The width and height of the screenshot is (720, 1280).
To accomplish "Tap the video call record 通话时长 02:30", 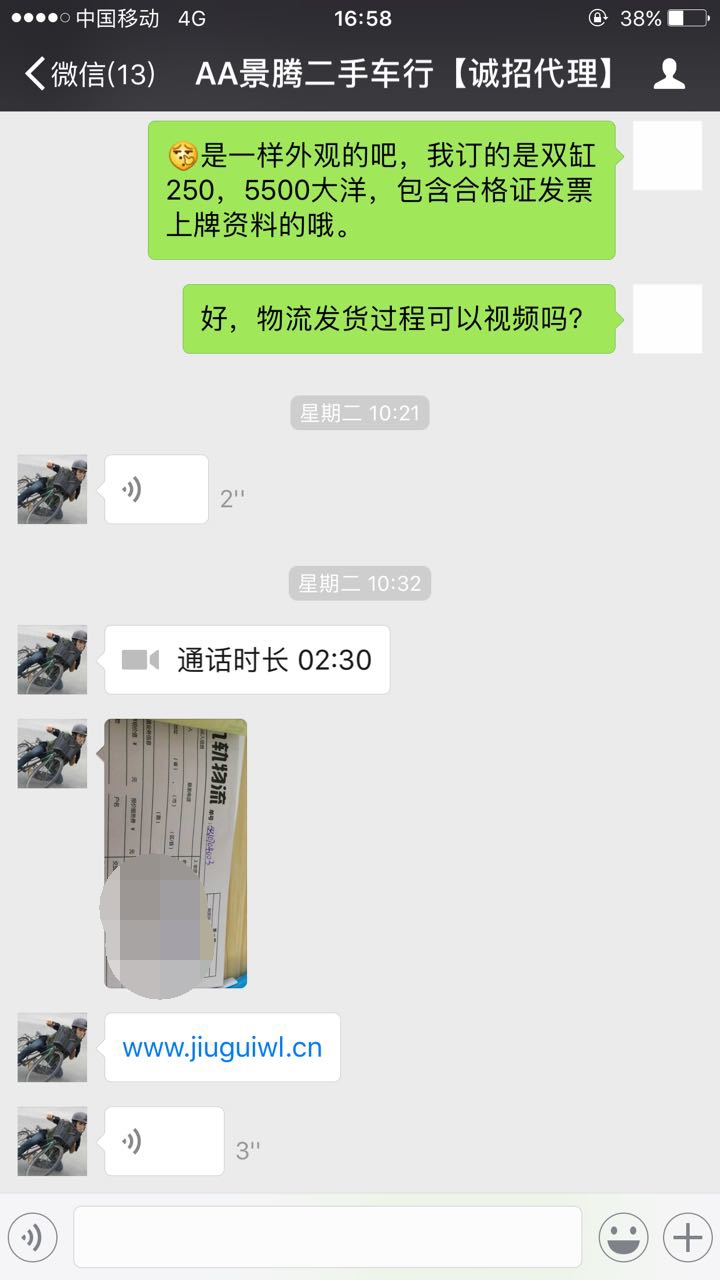I will 247,660.
